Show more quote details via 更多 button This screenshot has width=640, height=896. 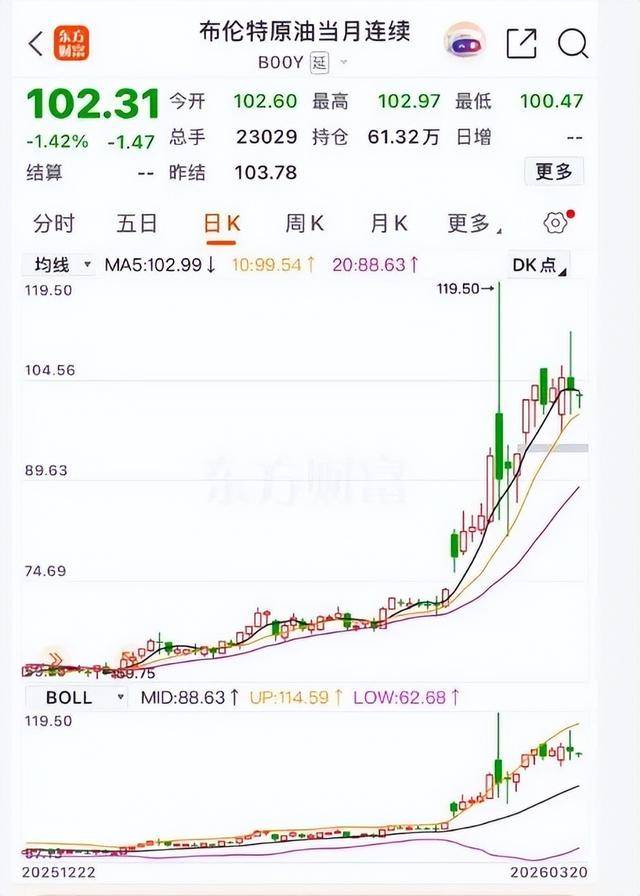(x=553, y=171)
